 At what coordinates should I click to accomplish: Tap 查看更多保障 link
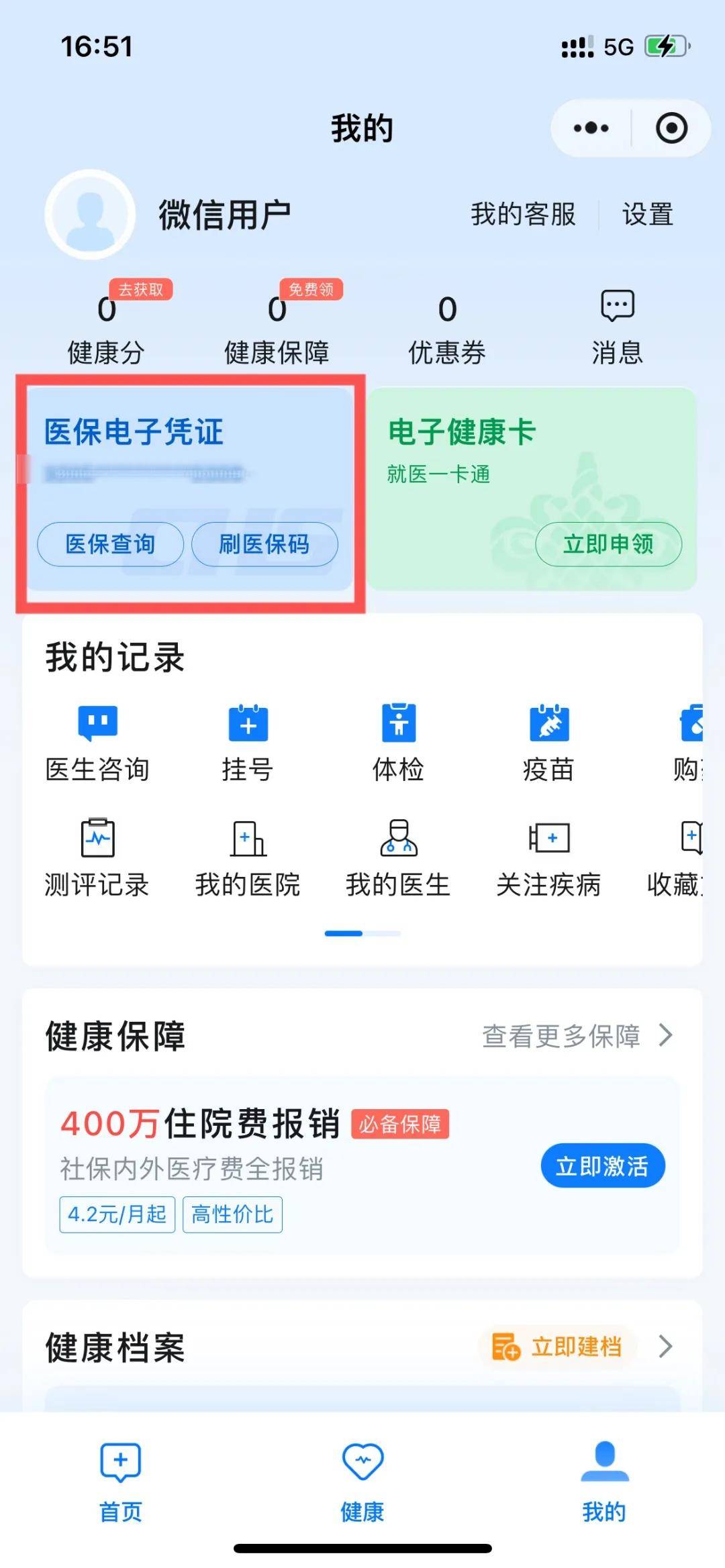click(x=576, y=1036)
